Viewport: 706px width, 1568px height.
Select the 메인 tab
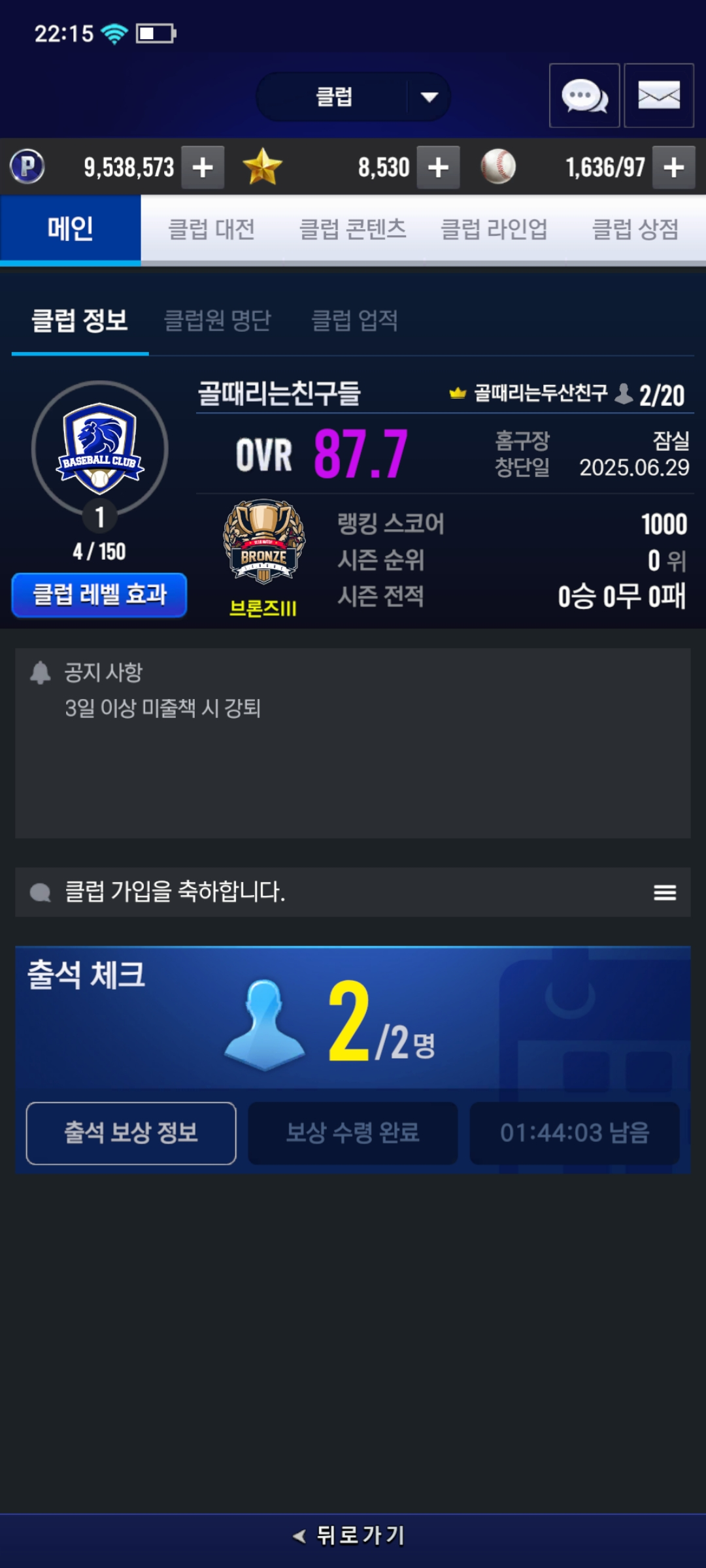click(71, 230)
